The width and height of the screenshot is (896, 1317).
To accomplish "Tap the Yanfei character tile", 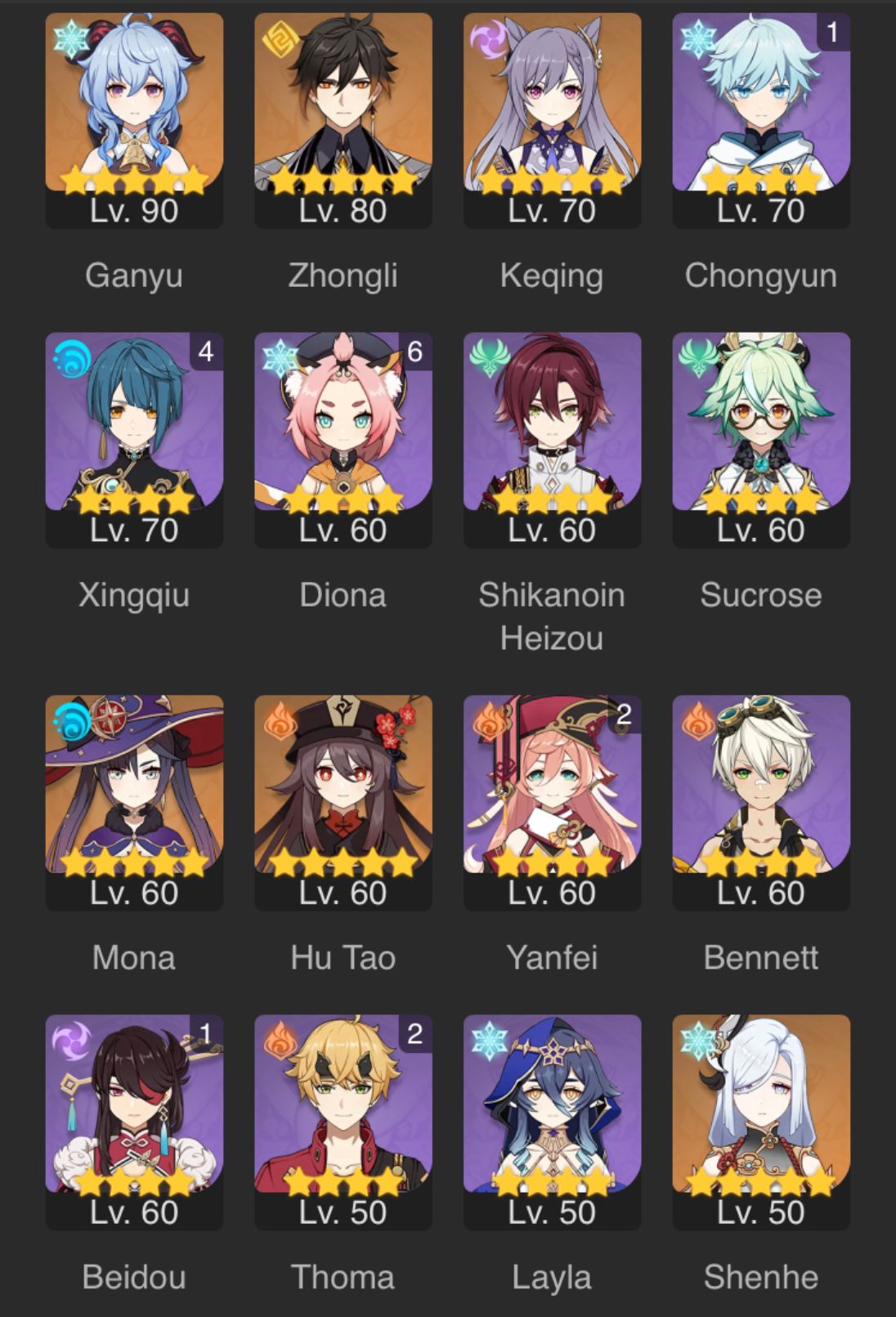I will (553, 801).
